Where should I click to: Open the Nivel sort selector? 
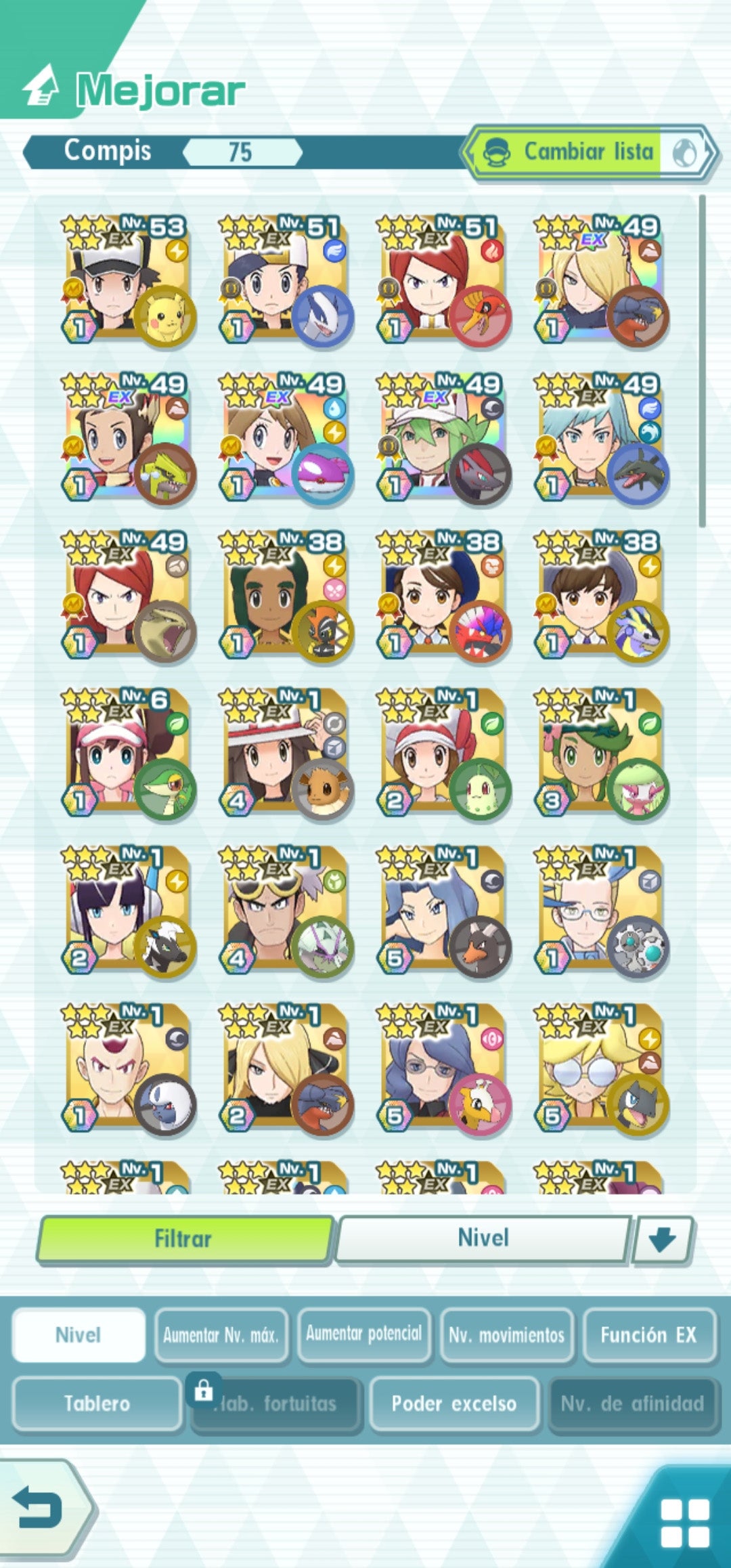[x=483, y=1238]
